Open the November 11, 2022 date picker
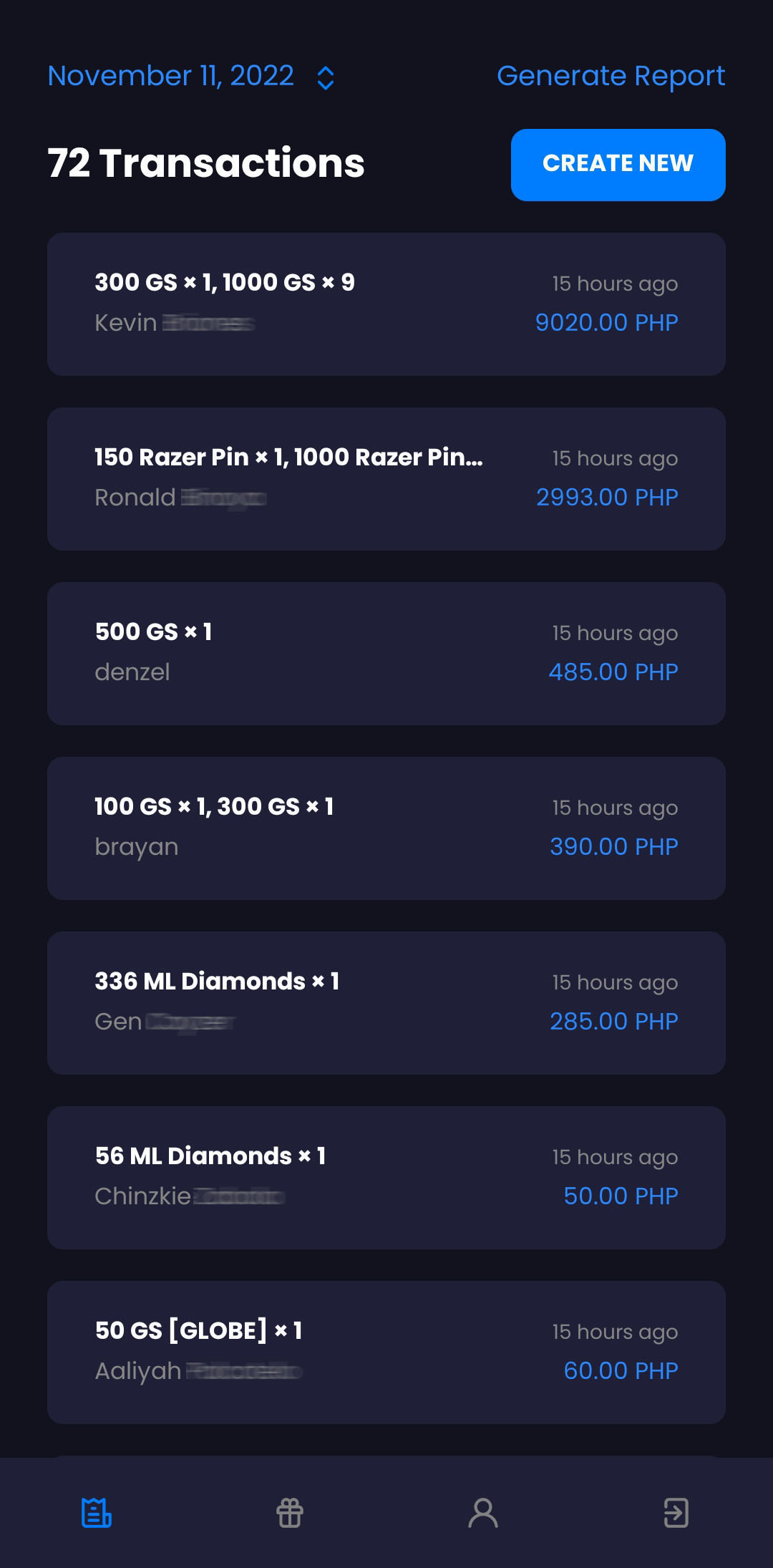The image size is (773, 1568). pos(190,76)
